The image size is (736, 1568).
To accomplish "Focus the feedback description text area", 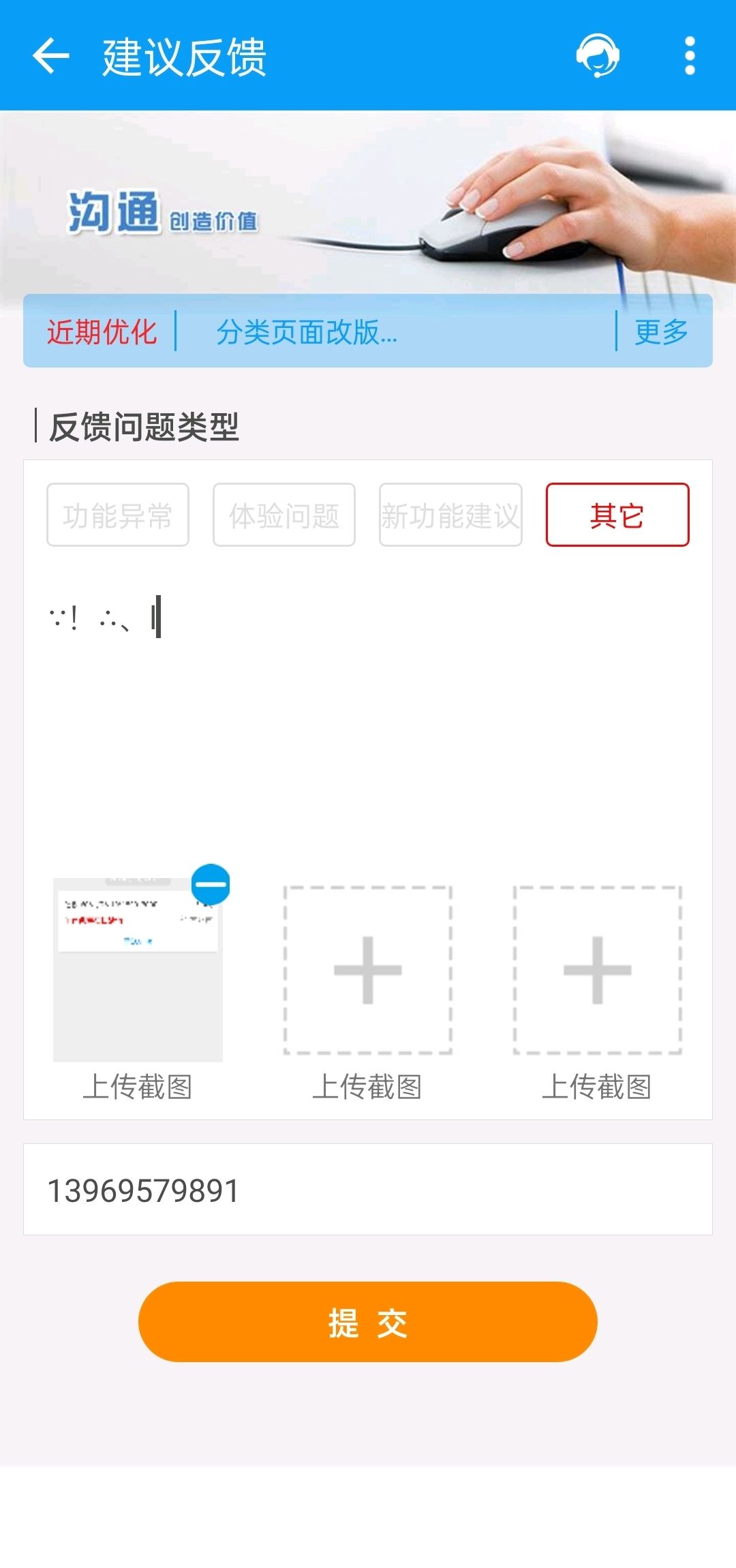I will pyautogui.click(x=368, y=709).
